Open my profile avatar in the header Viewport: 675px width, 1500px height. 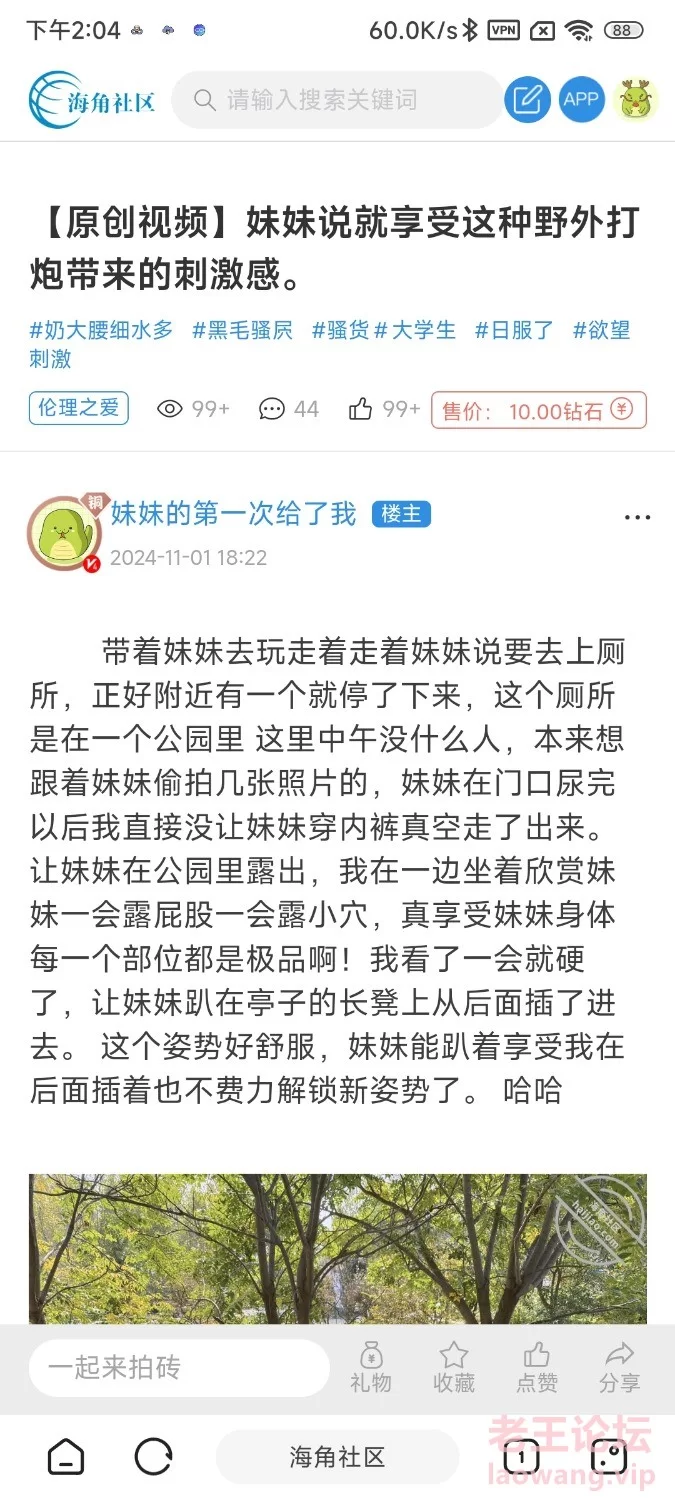(x=637, y=100)
